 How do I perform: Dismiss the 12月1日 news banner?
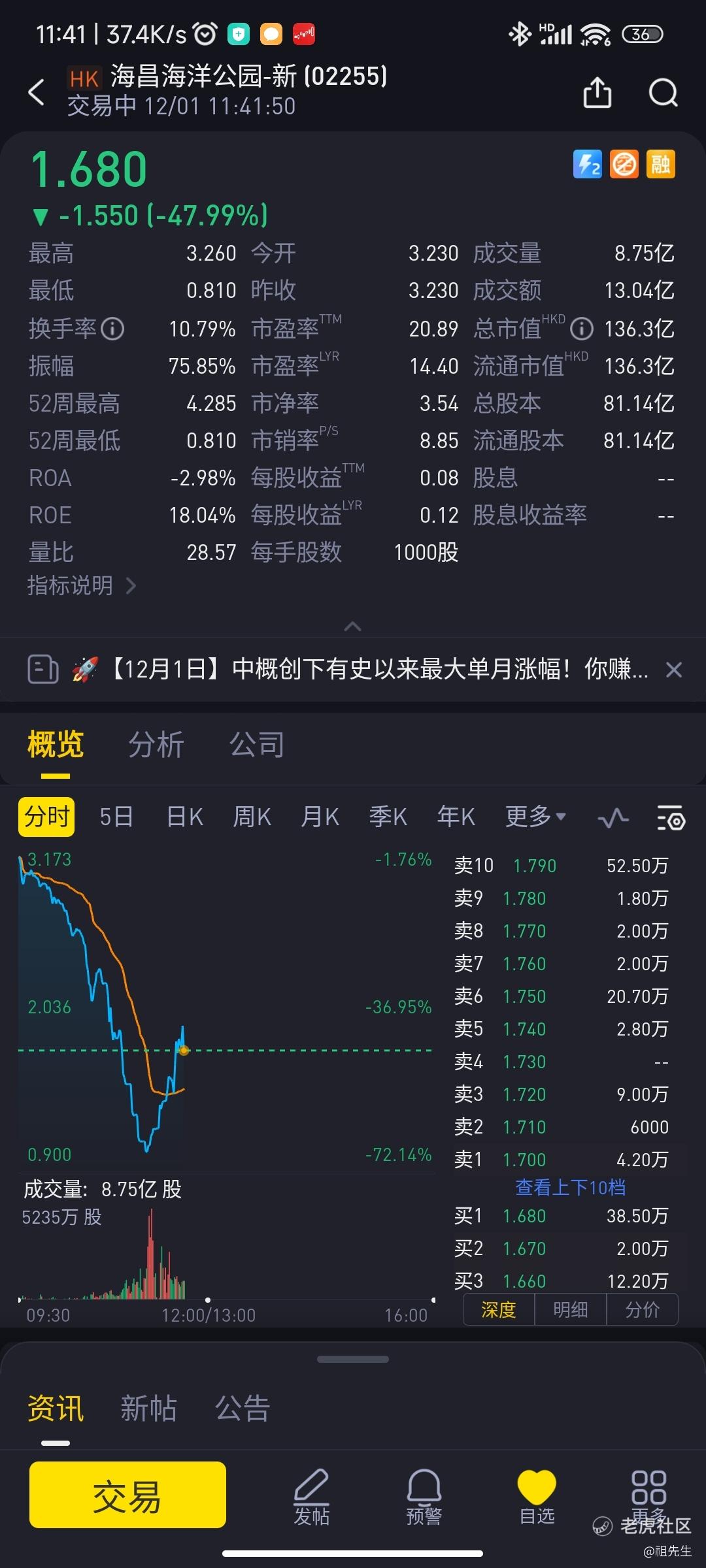(674, 670)
